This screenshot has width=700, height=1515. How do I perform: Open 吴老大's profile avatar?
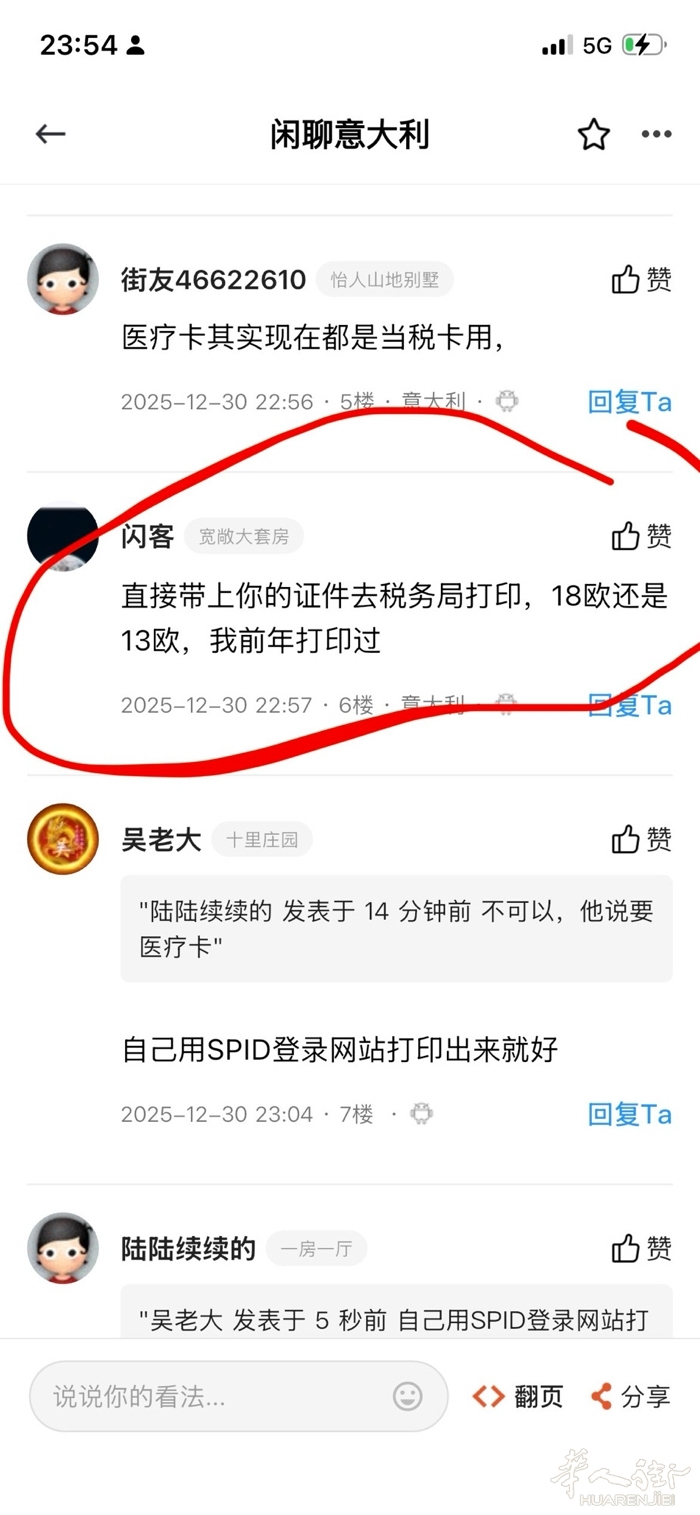63,839
